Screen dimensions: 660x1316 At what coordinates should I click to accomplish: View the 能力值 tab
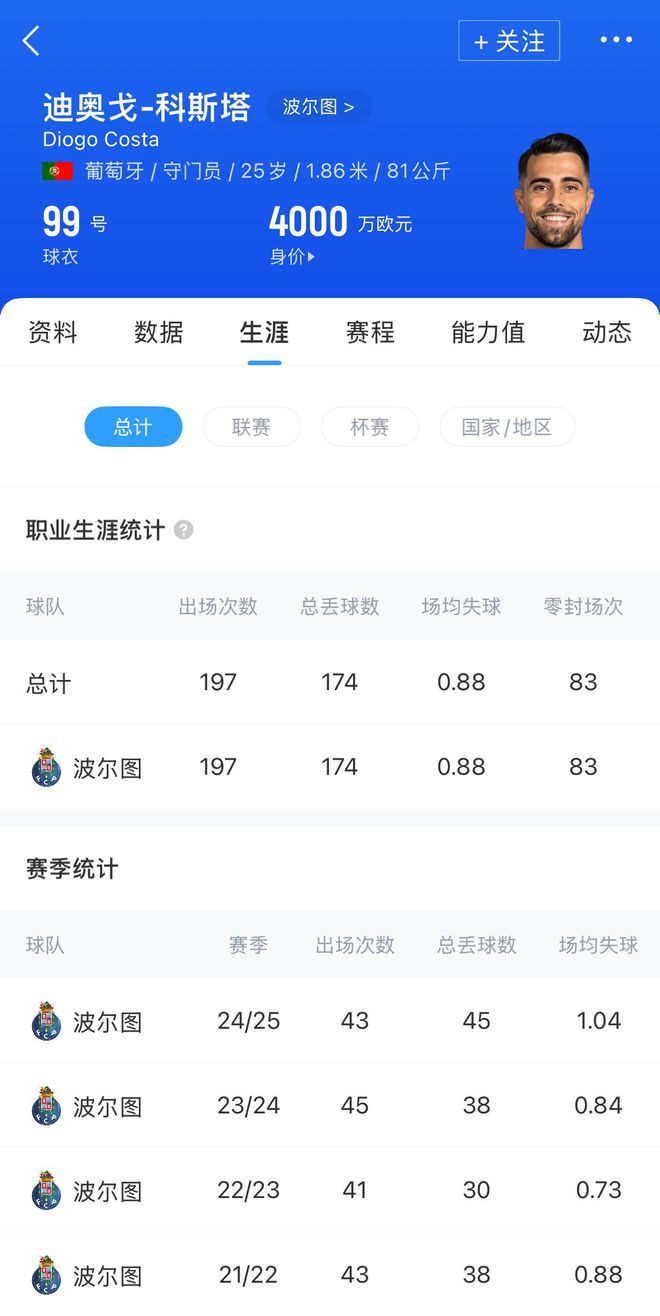pyautogui.click(x=488, y=332)
